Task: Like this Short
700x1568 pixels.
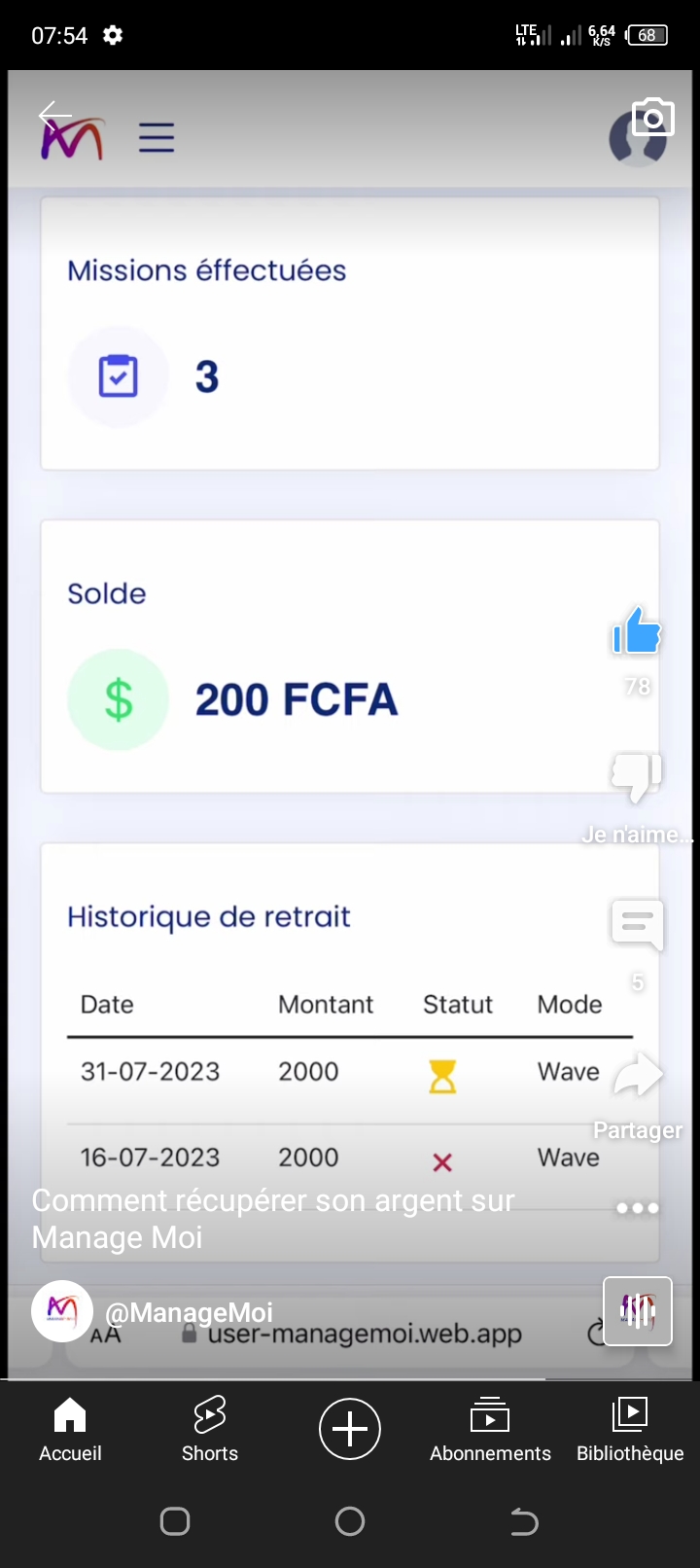Action: click(x=637, y=631)
